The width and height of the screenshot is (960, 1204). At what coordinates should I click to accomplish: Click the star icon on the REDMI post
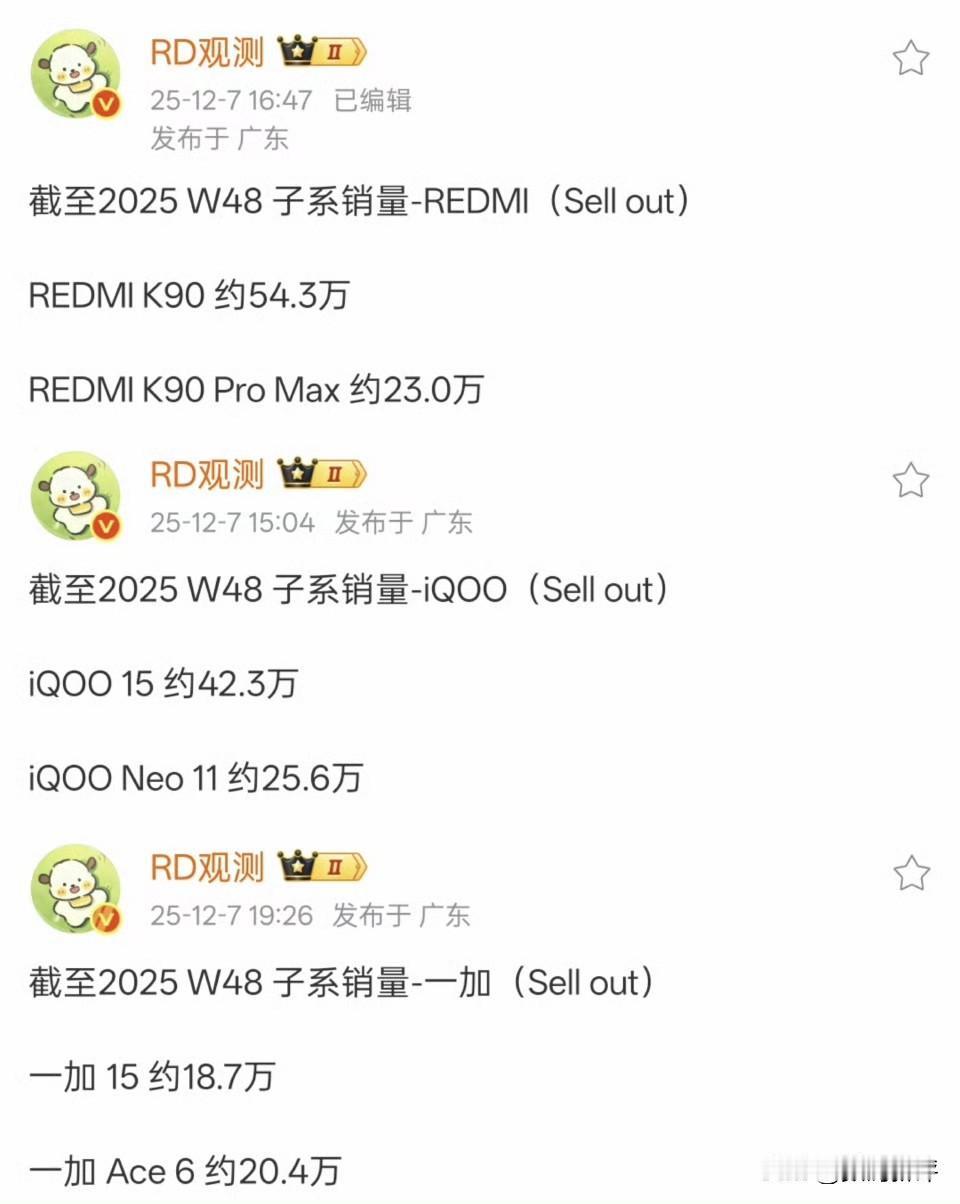tap(911, 58)
